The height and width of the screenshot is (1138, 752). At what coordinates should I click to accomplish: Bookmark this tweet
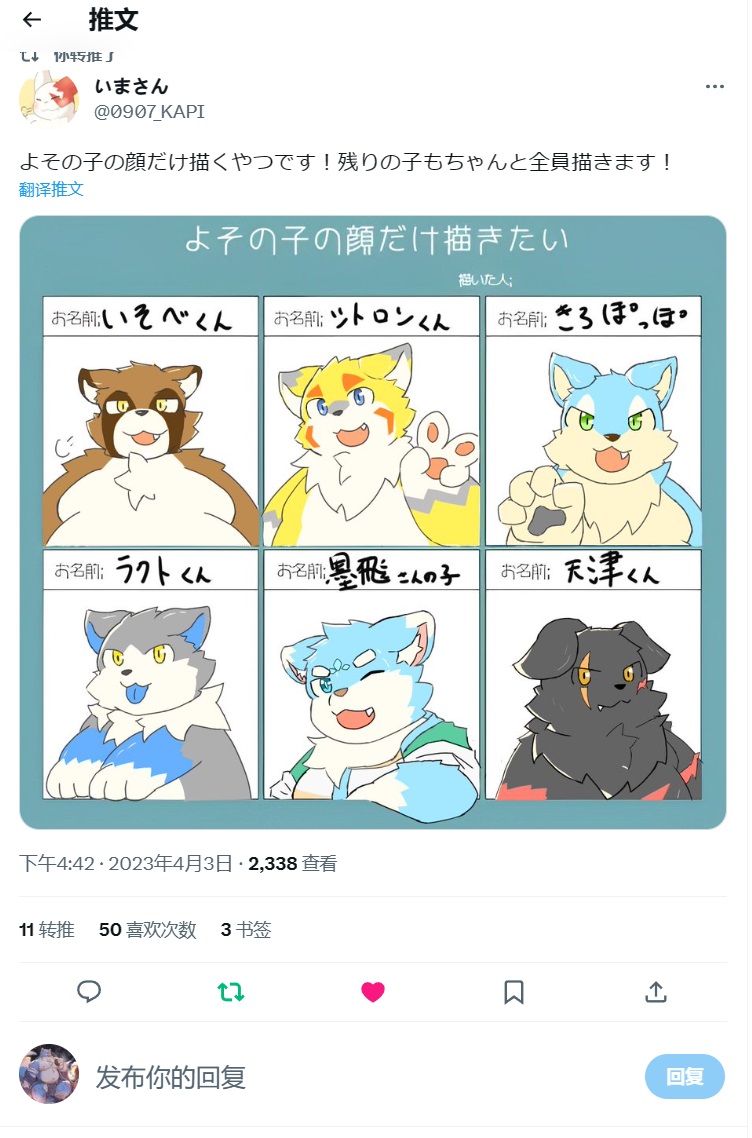point(514,991)
